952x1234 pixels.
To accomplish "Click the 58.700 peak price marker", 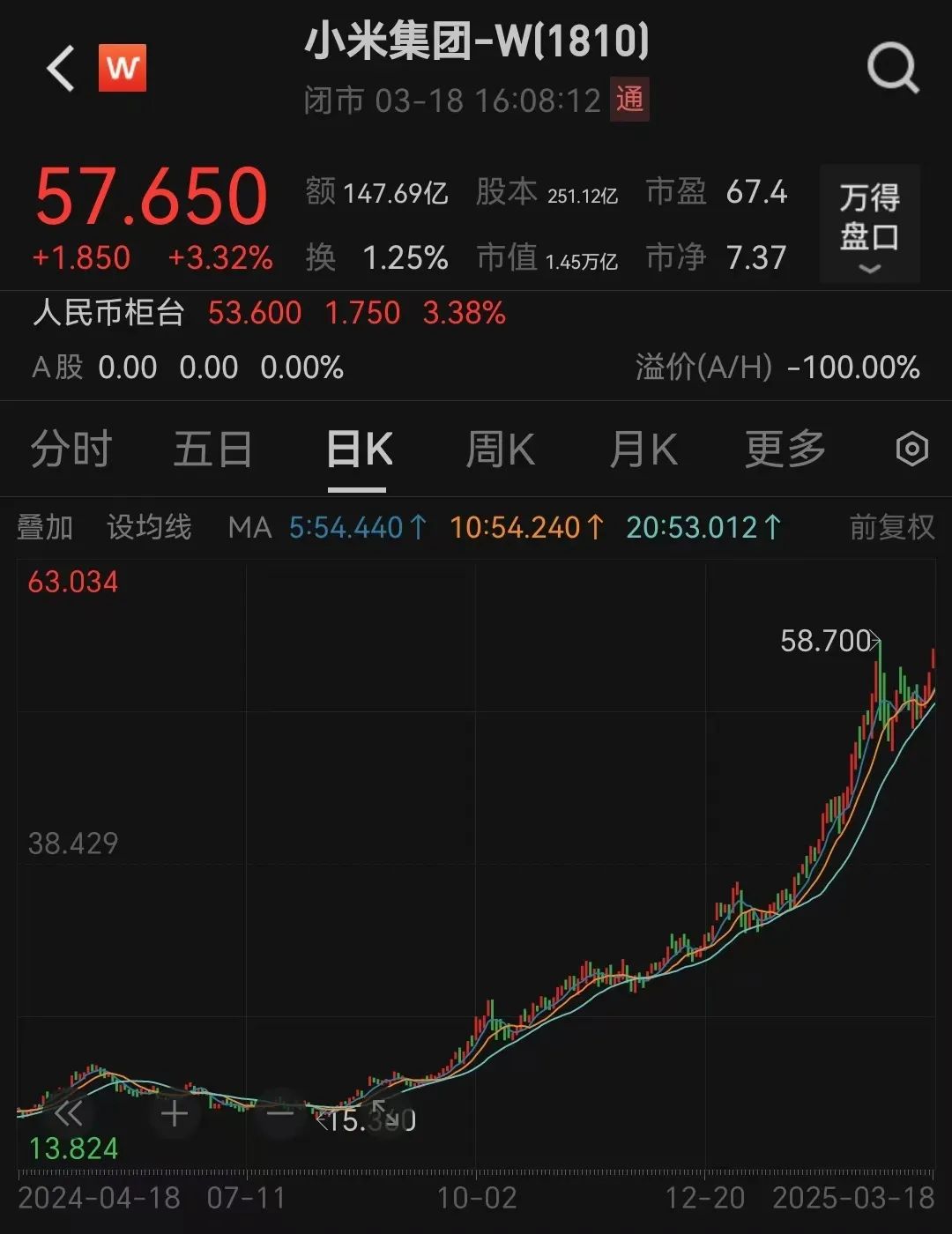I will coord(823,641).
